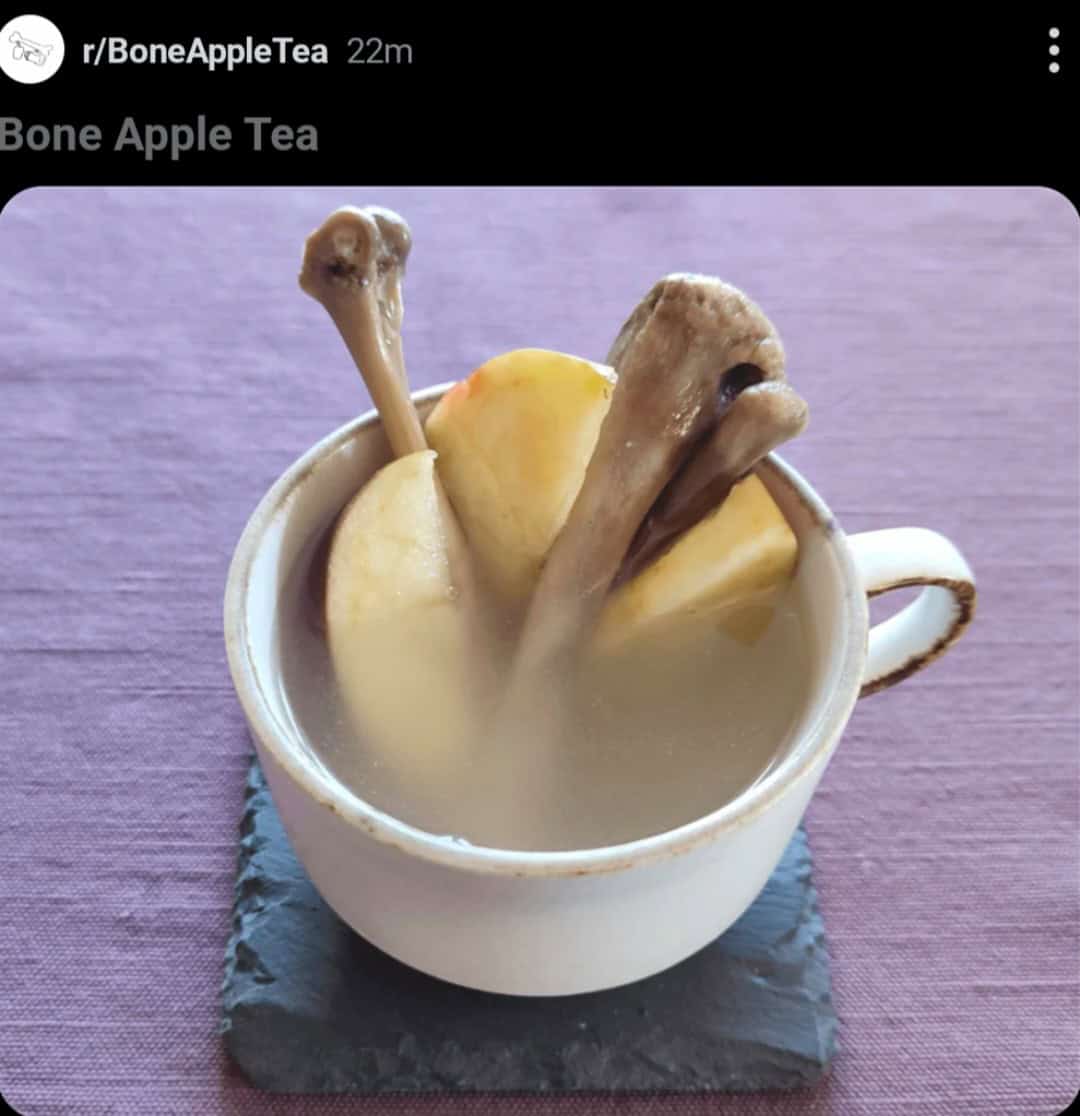Open the post image in full view

(540, 650)
